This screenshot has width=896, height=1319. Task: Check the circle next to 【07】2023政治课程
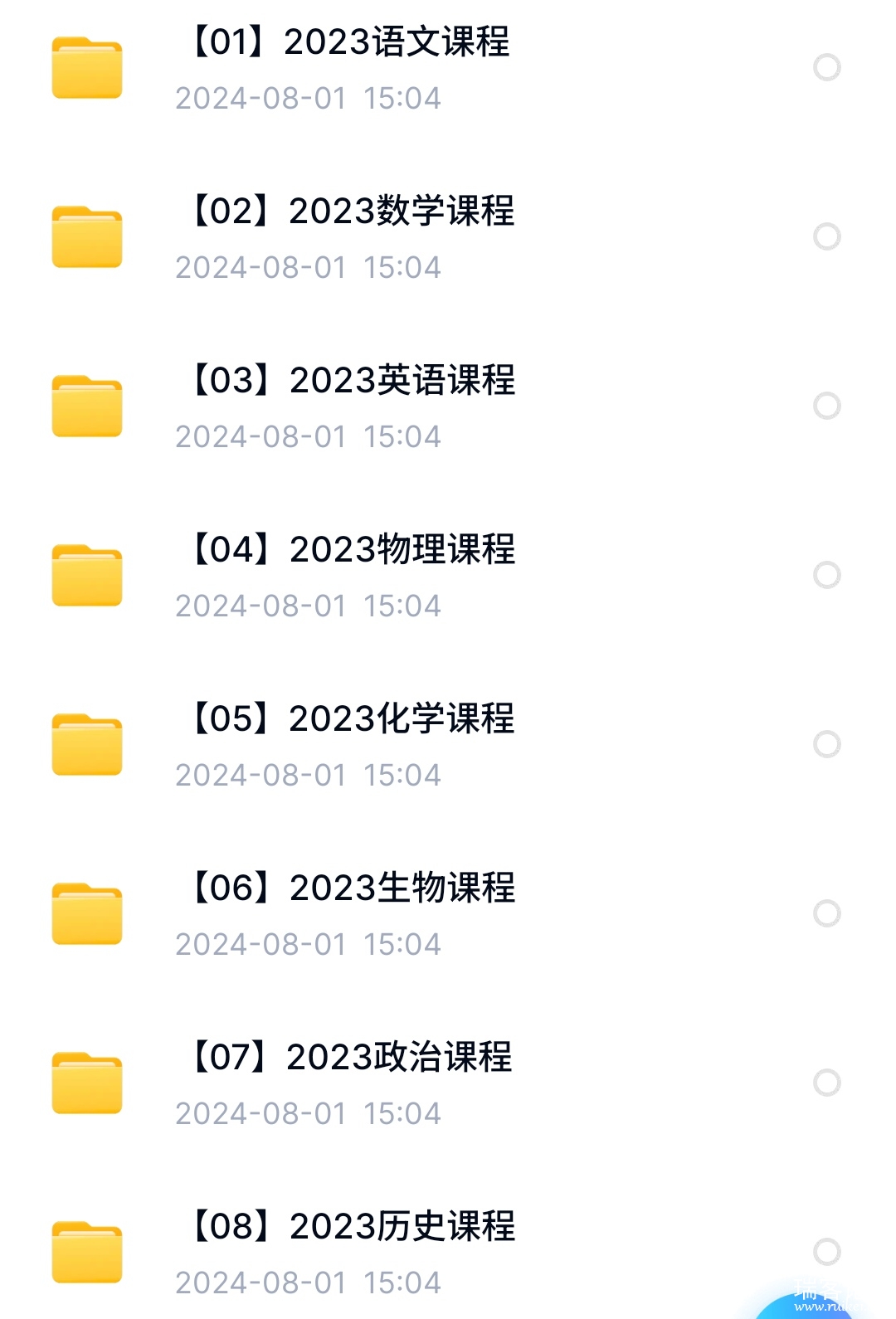click(x=826, y=1083)
